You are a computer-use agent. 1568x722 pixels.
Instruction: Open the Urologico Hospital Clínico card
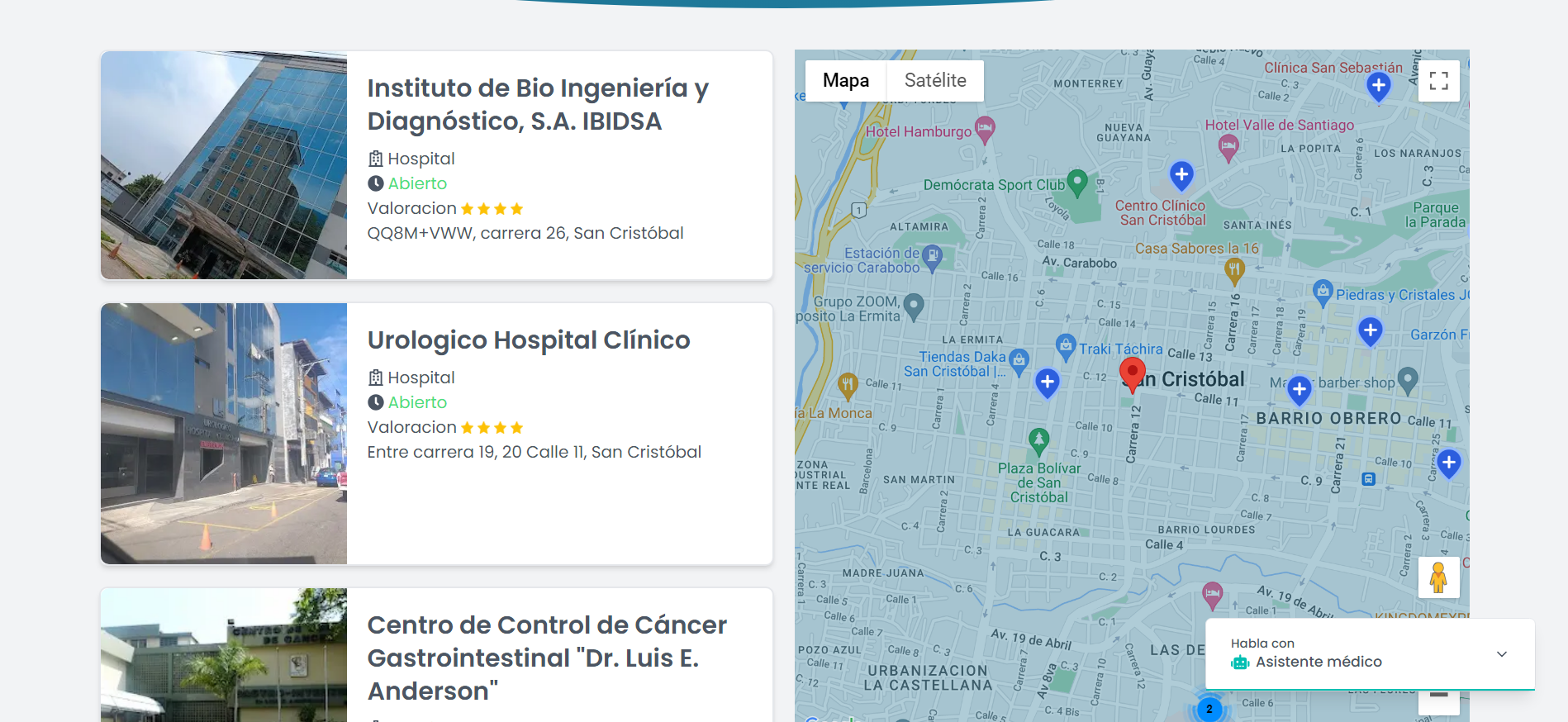(528, 340)
